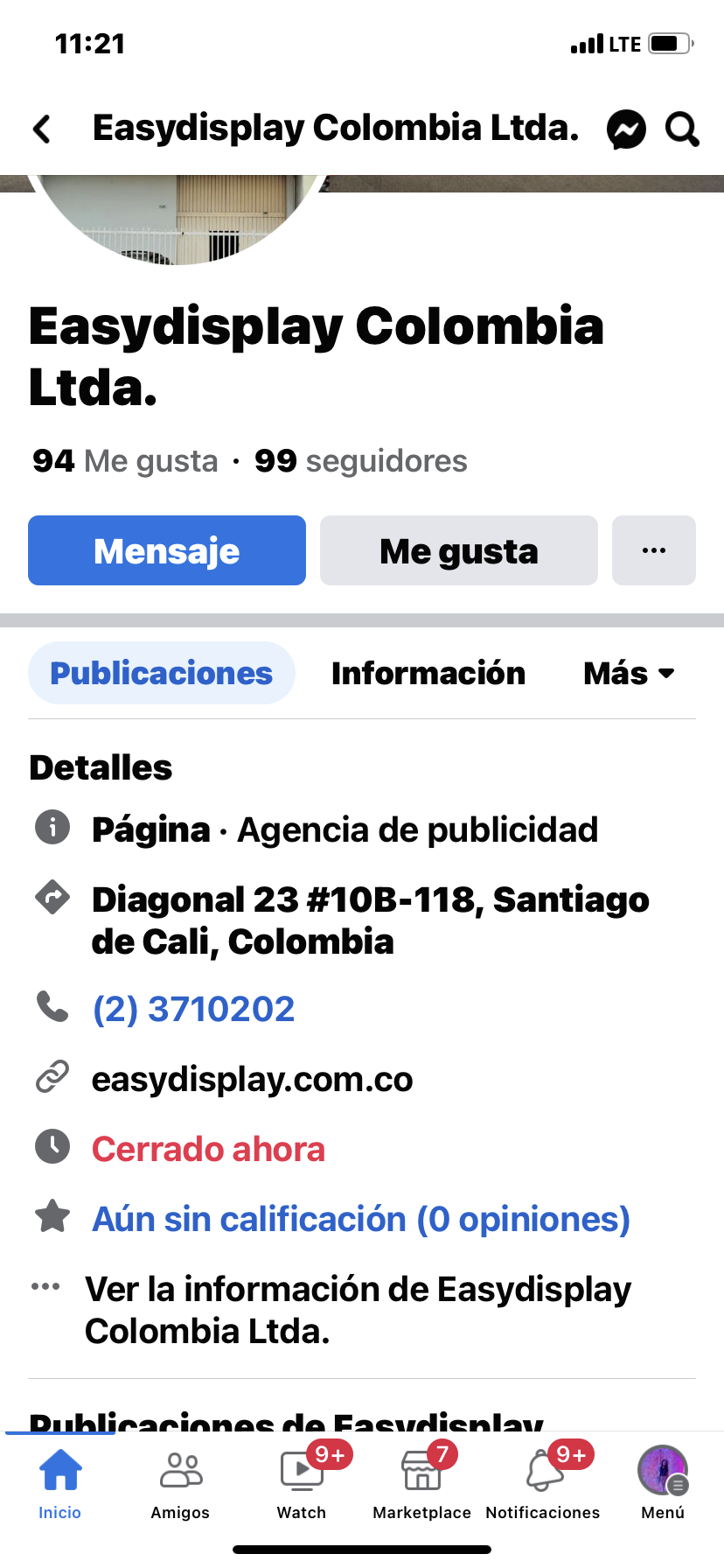The height and width of the screenshot is (1568, 724).
Task: Open the easydisplay.com.co website link
Action: coord(252,1079)
